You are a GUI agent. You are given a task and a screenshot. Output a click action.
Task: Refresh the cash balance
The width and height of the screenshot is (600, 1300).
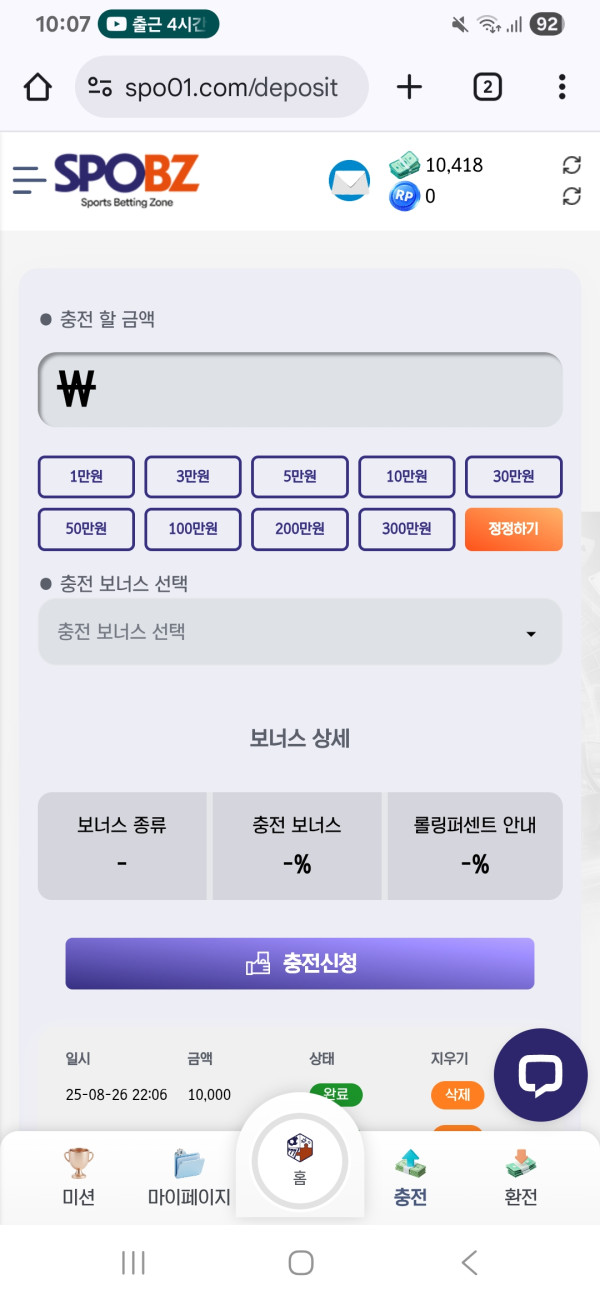[x=572, y=165]
